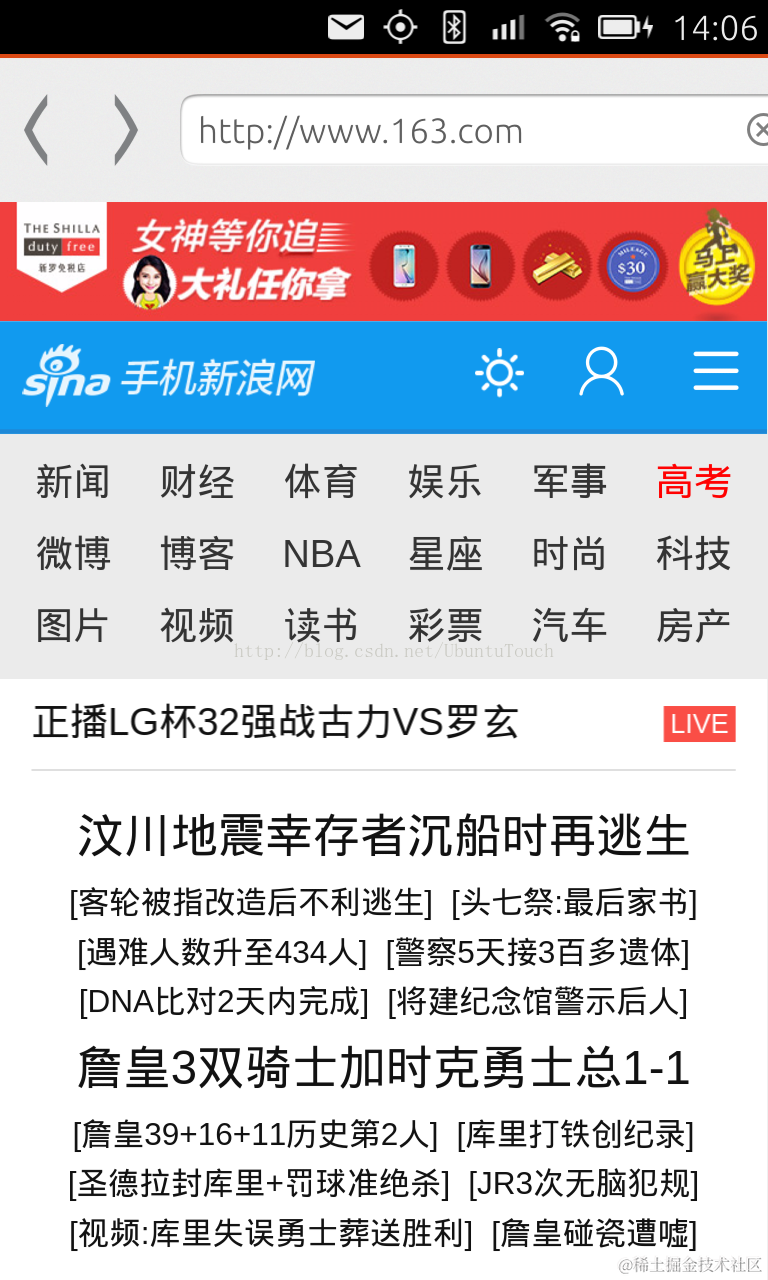Visit the 科技 channel
This screenshot has height=1280, width=768.
693,554
